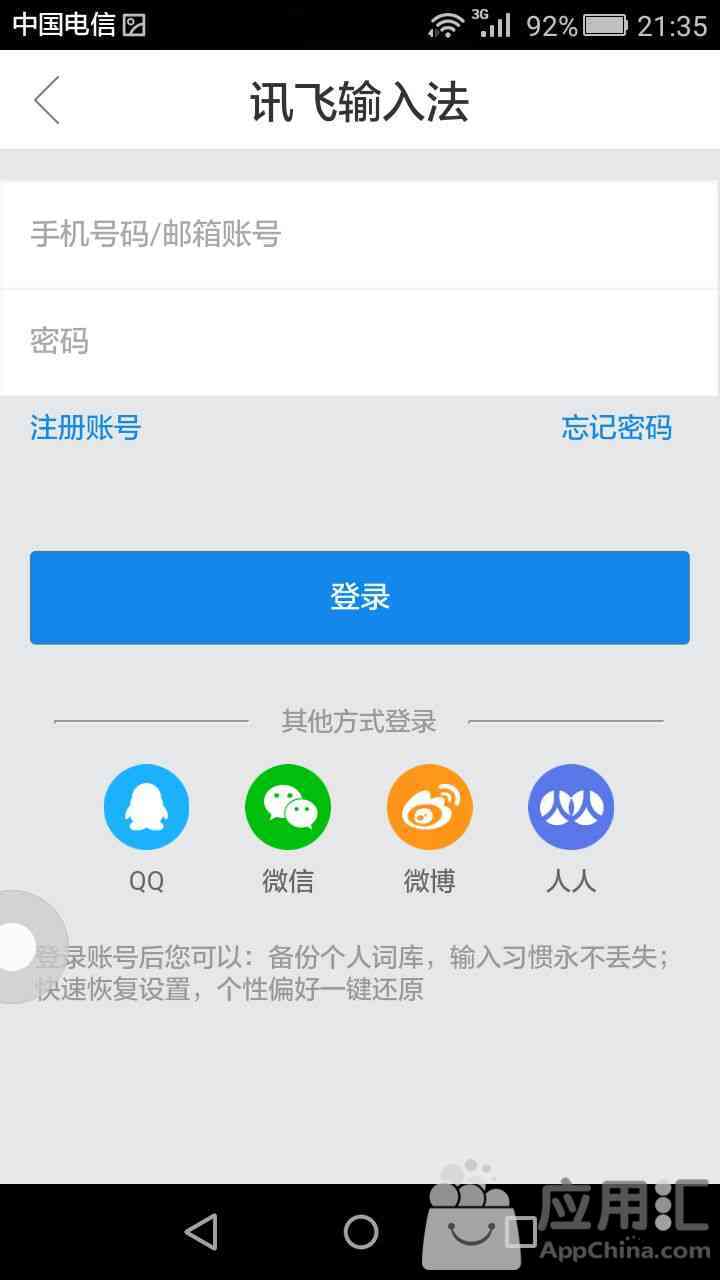The image size is (720, 1280).
Task: Go back using the top-left arrow
Action: (47, 100)
